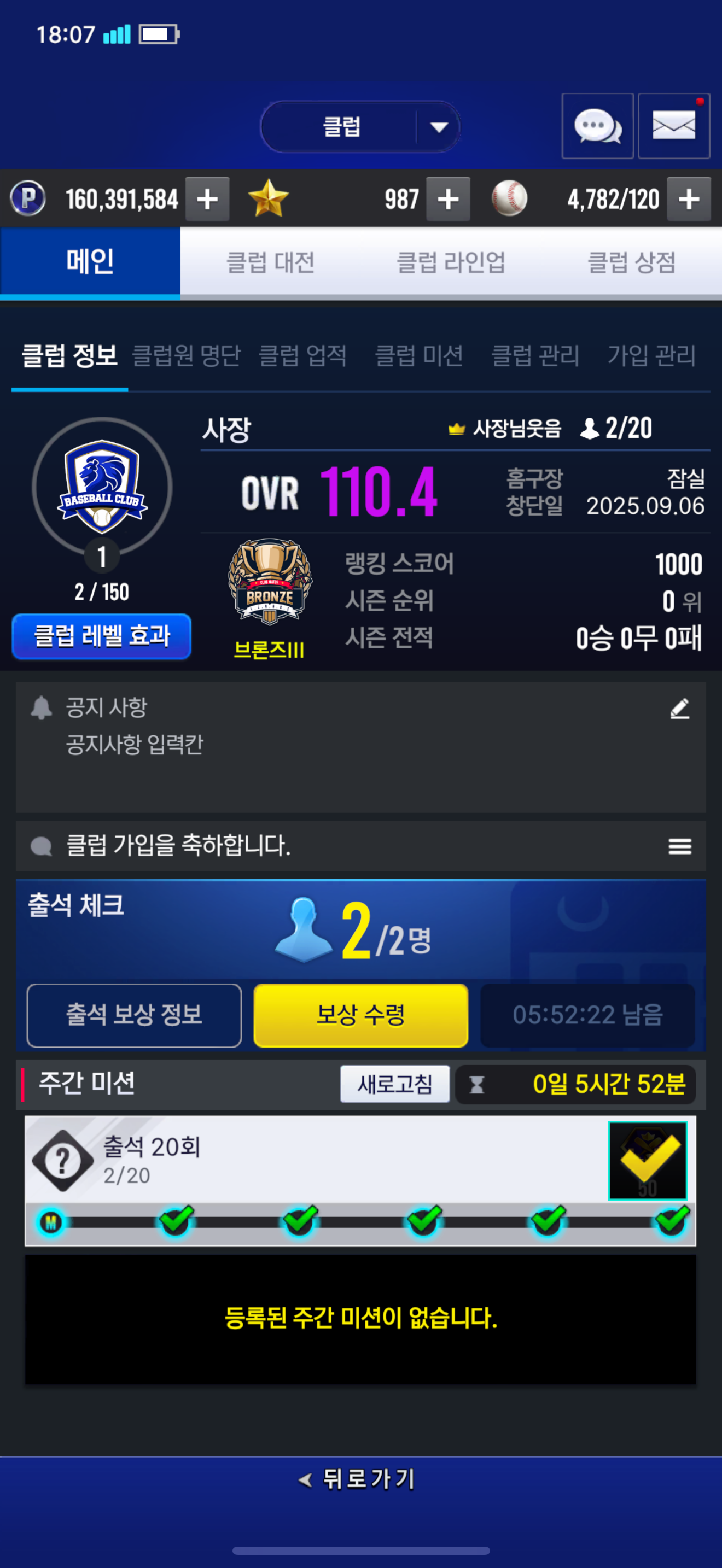Switch to the 클럽 대전 tab

(270, 262)
